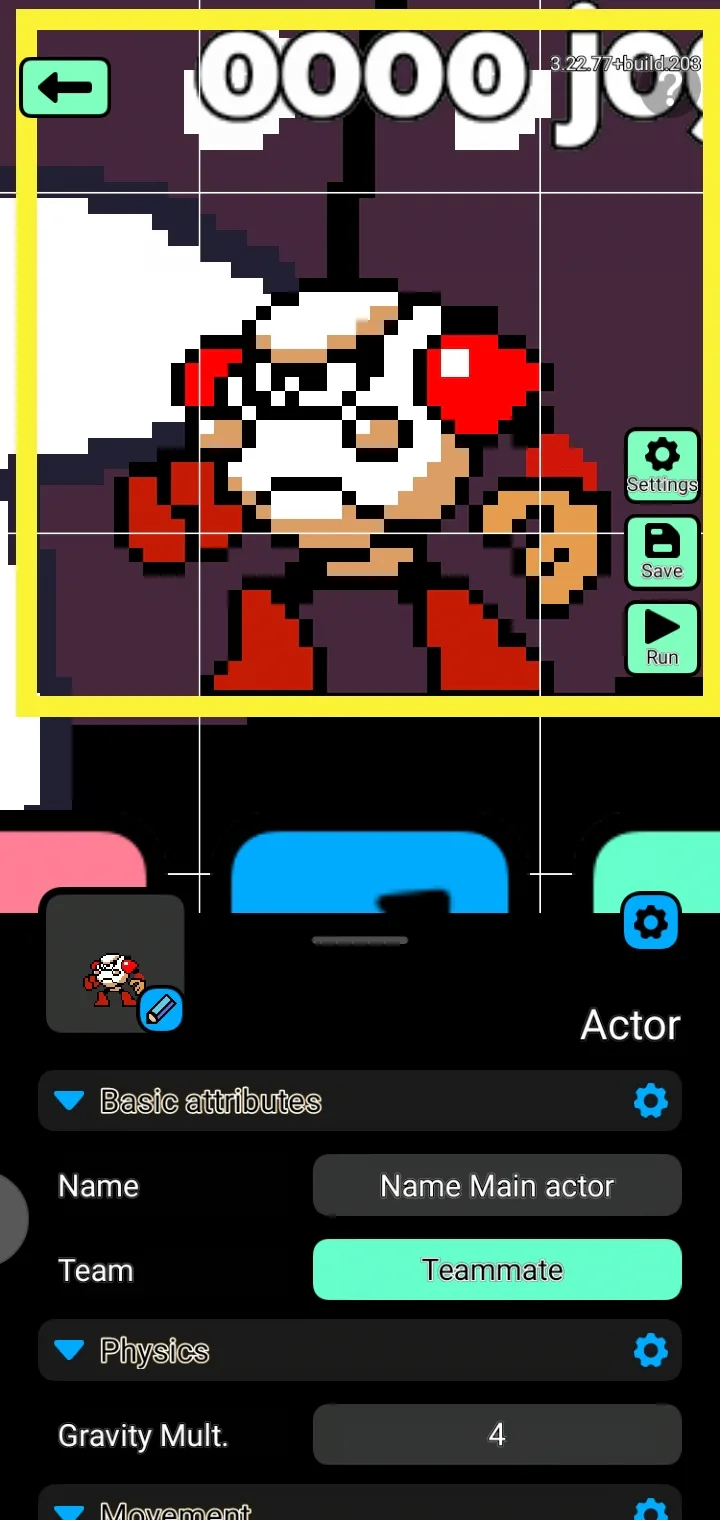Collapse the Basic attributes section
The height and width of the screenshot is (1520, 720).
point(68,1101)
